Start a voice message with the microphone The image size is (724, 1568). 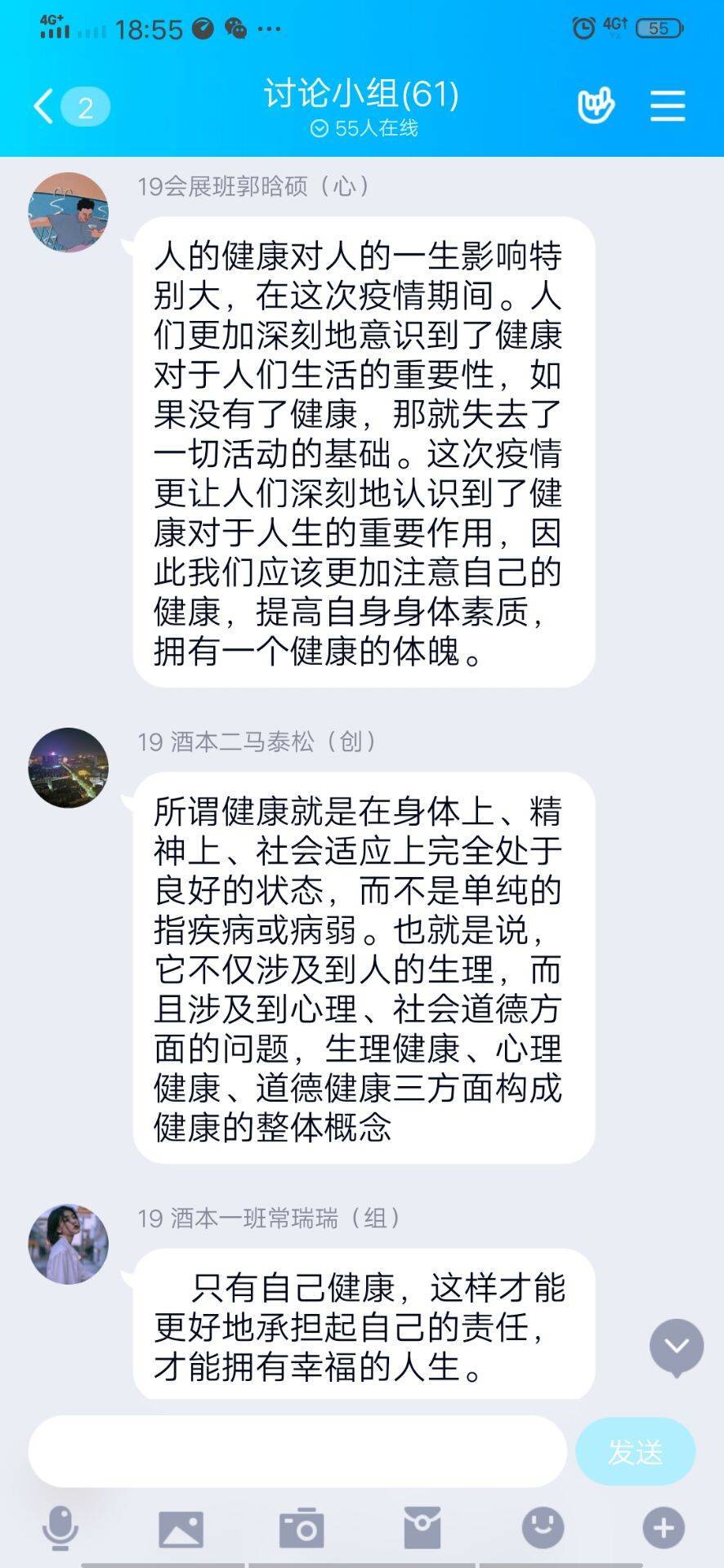60,1527
